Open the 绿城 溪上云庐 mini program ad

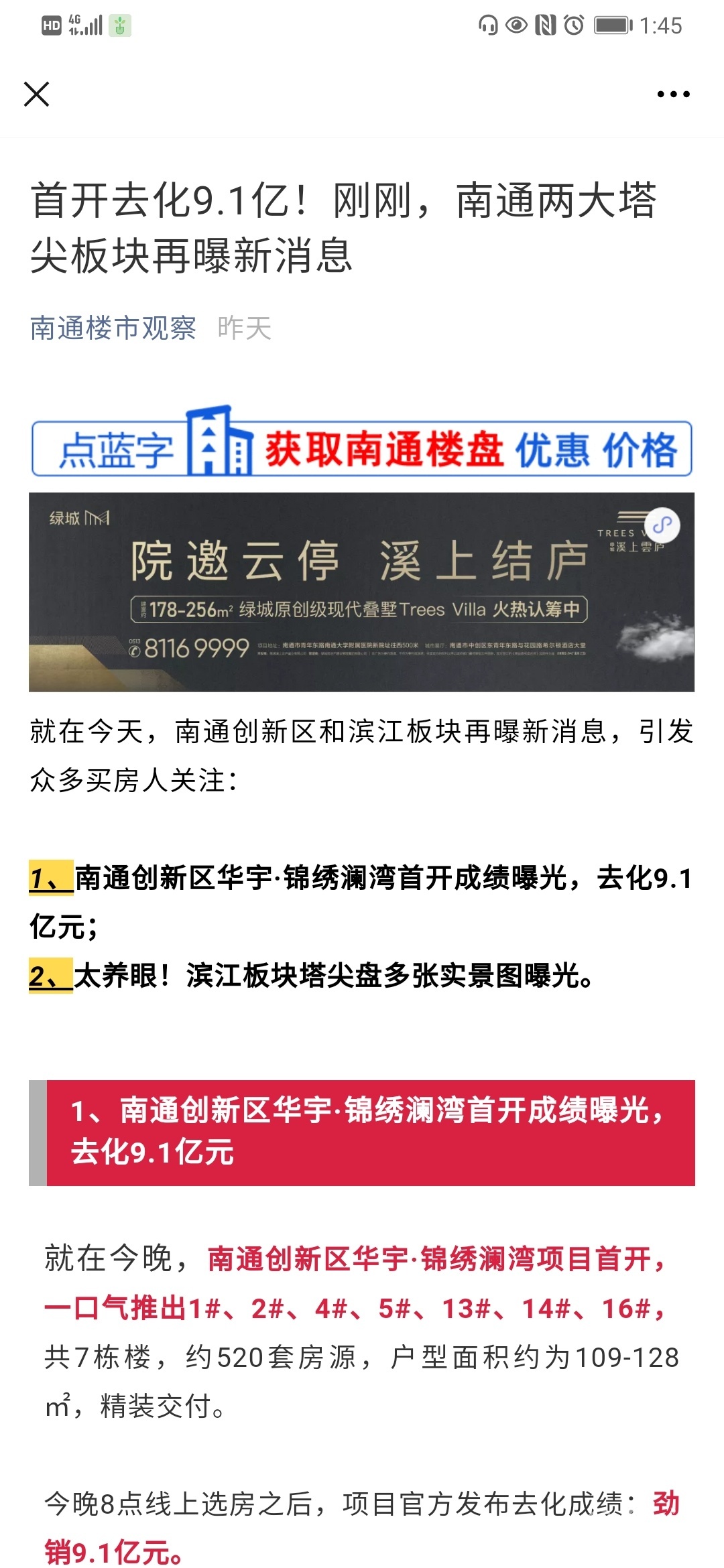(x=362, y=592)
